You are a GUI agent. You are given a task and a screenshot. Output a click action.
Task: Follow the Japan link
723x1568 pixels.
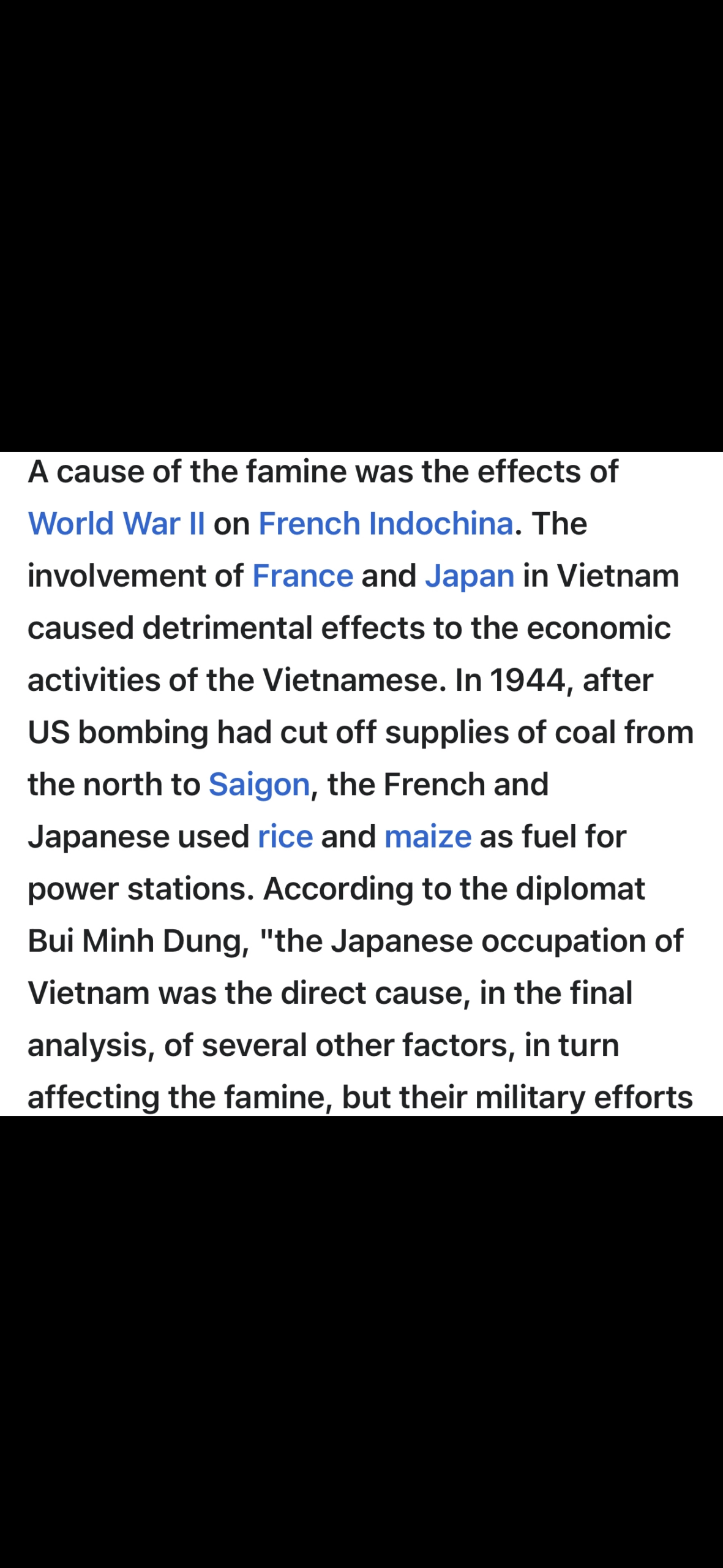pos(470,576)
